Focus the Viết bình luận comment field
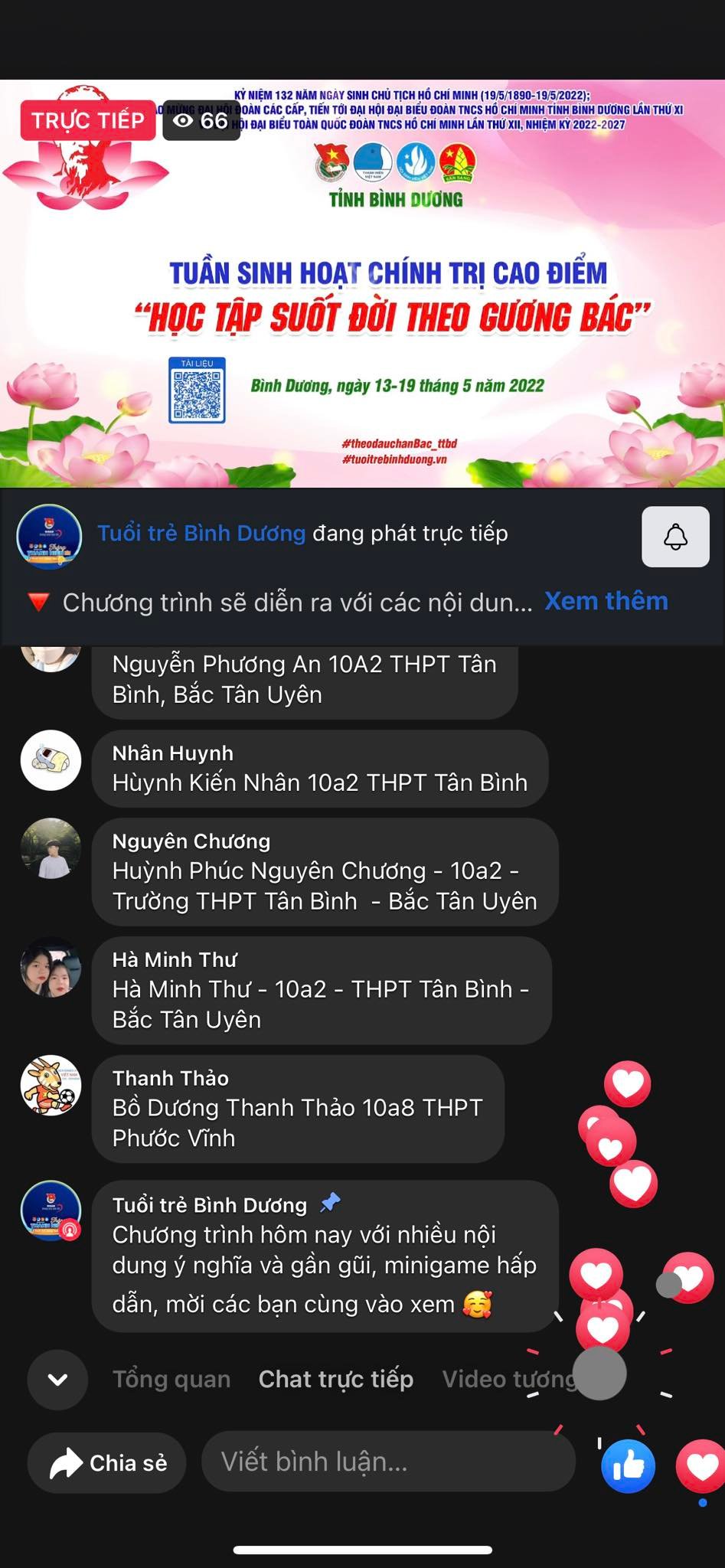This screenshot has height=1568, width=725. (387, 1462)
